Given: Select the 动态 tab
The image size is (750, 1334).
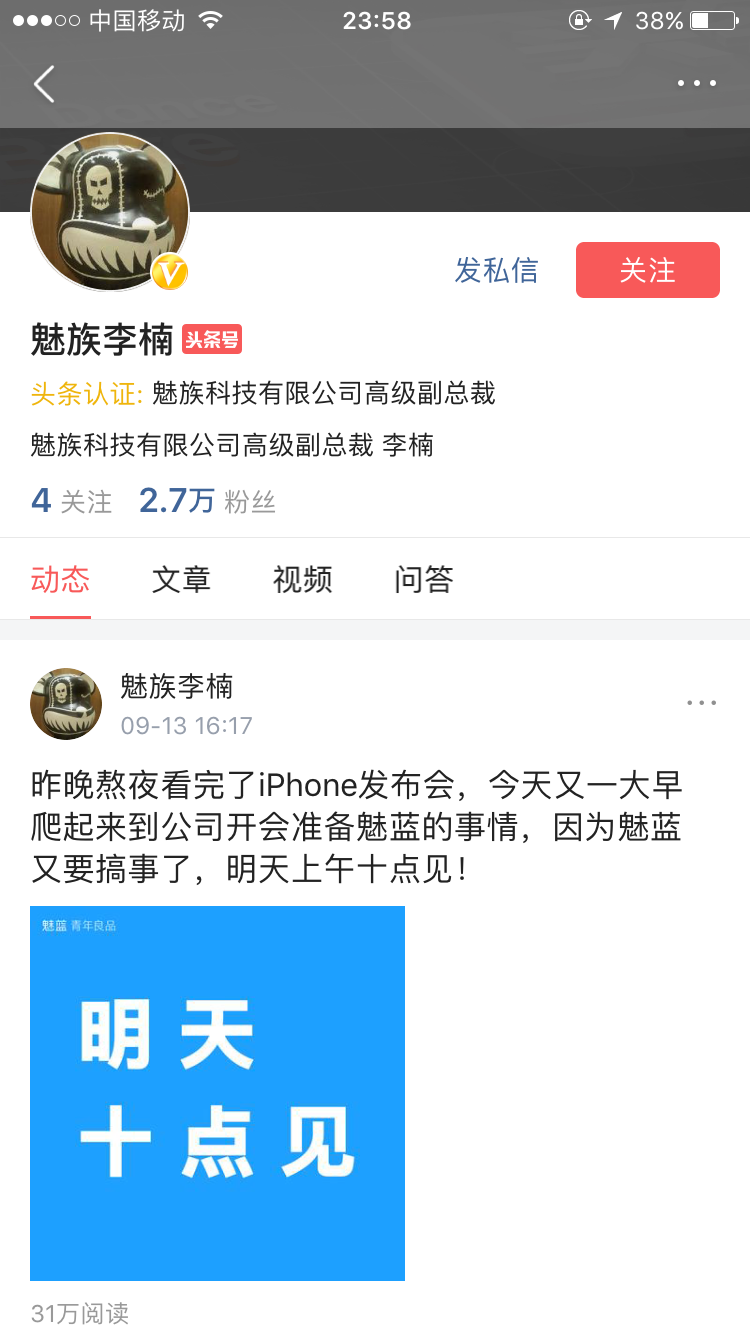Looking at the screenshot, I should click(60, 580).
